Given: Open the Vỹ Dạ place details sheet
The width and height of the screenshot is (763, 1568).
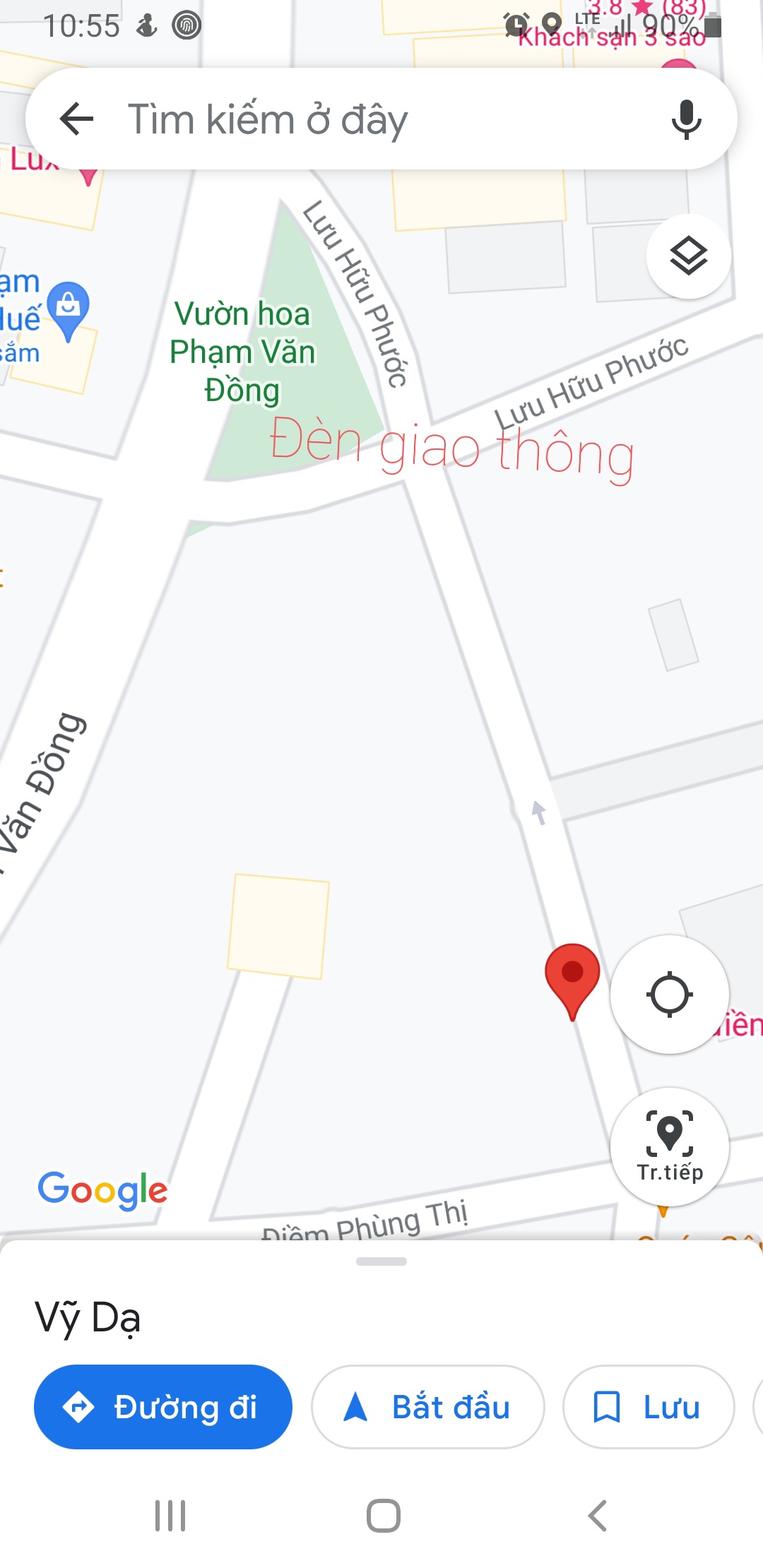Looking at the screenshot, I should point(88,1318).
